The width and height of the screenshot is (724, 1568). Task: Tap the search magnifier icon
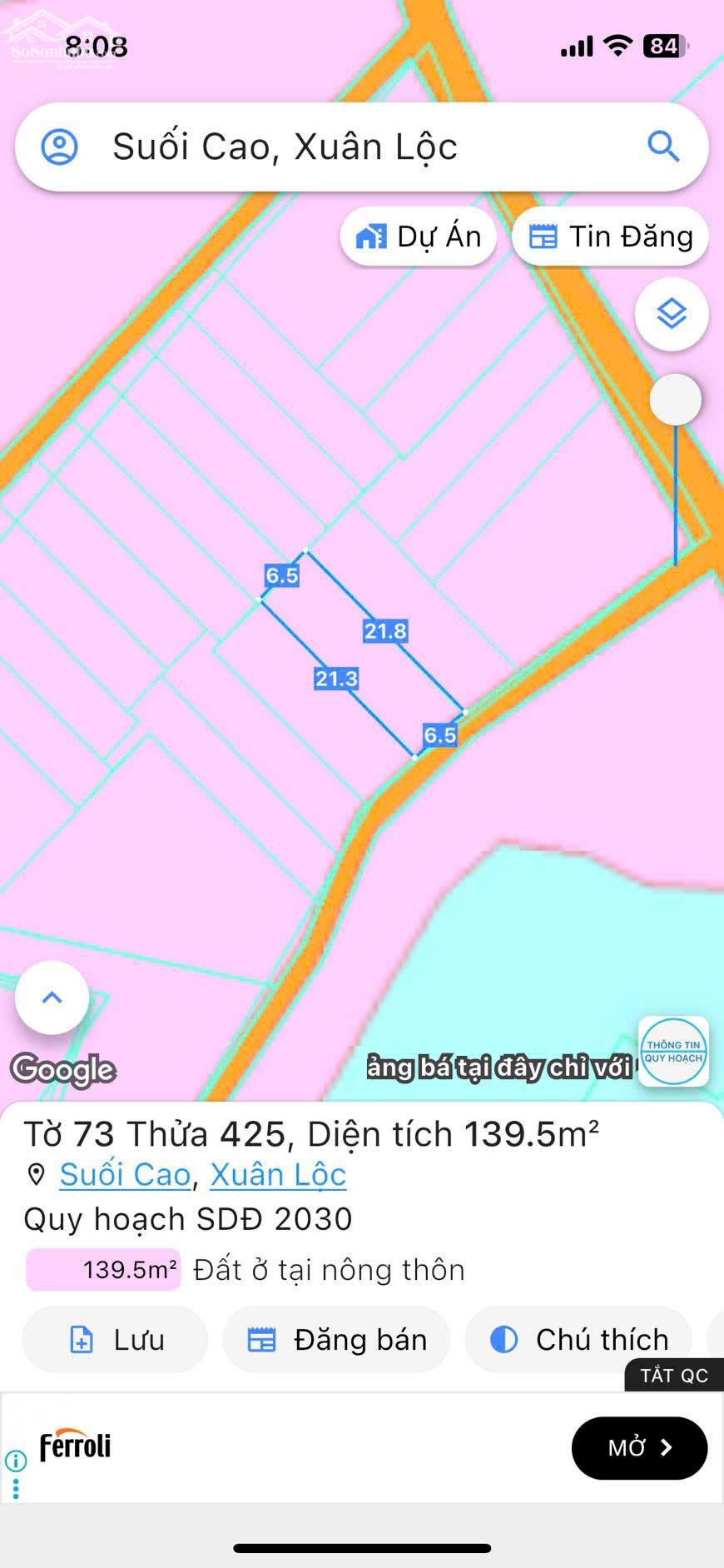pos(663,147)
